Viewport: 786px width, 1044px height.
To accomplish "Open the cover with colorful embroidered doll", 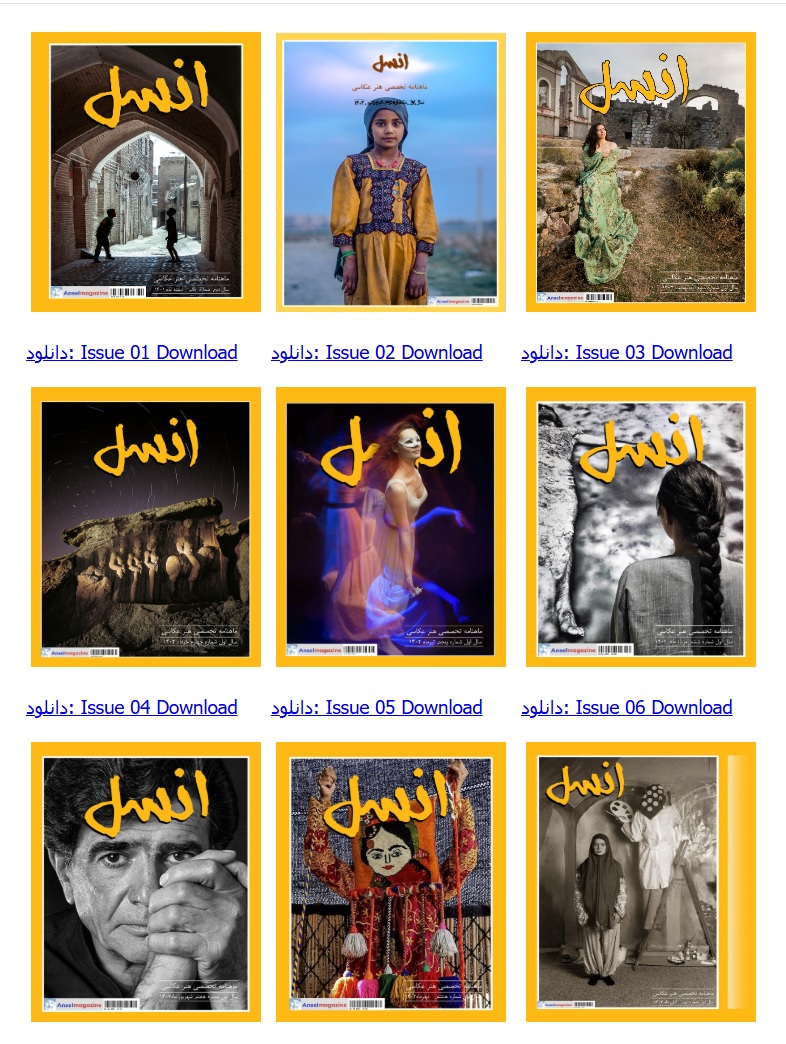I will click(391, 882).
